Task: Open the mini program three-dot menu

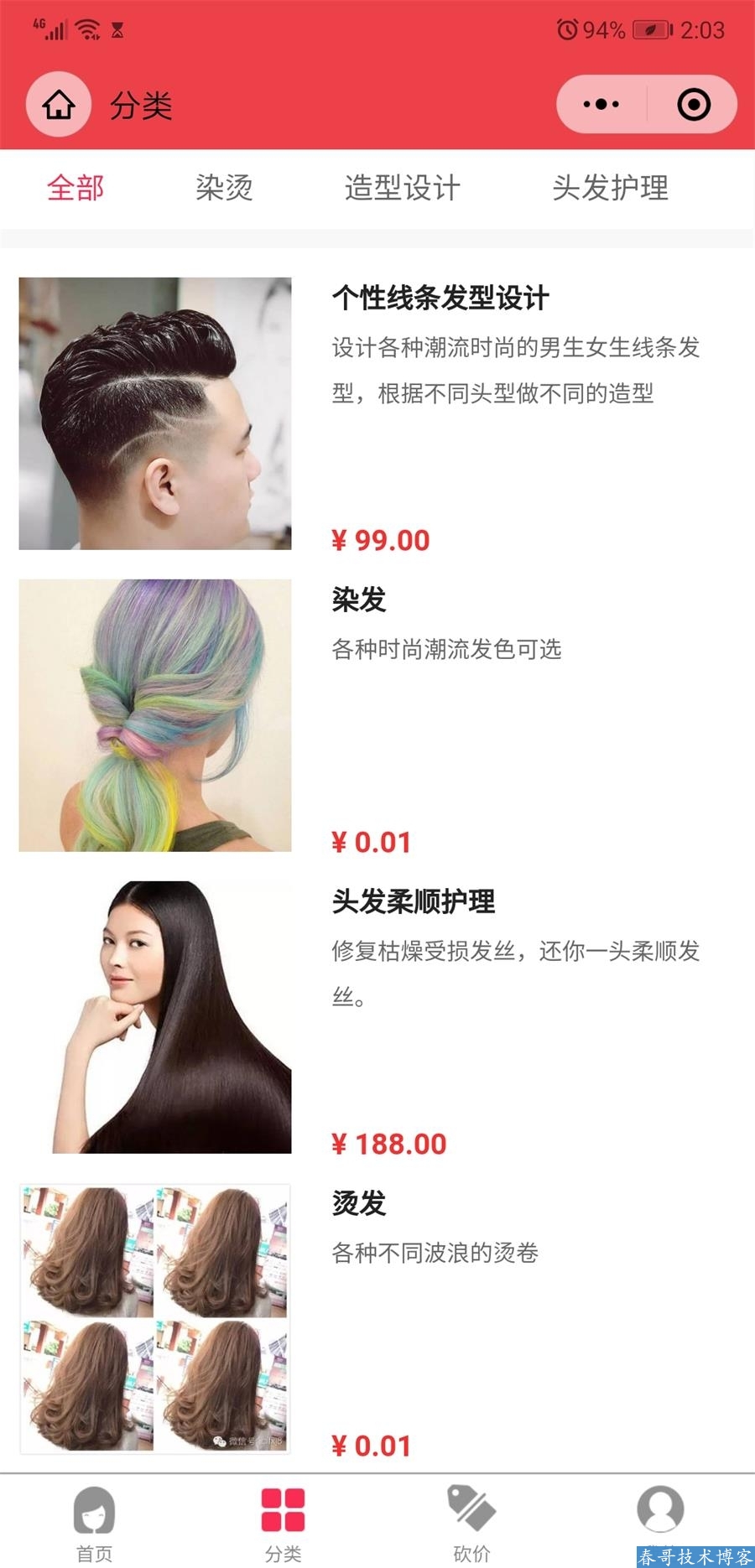Action: pos(601,105)
